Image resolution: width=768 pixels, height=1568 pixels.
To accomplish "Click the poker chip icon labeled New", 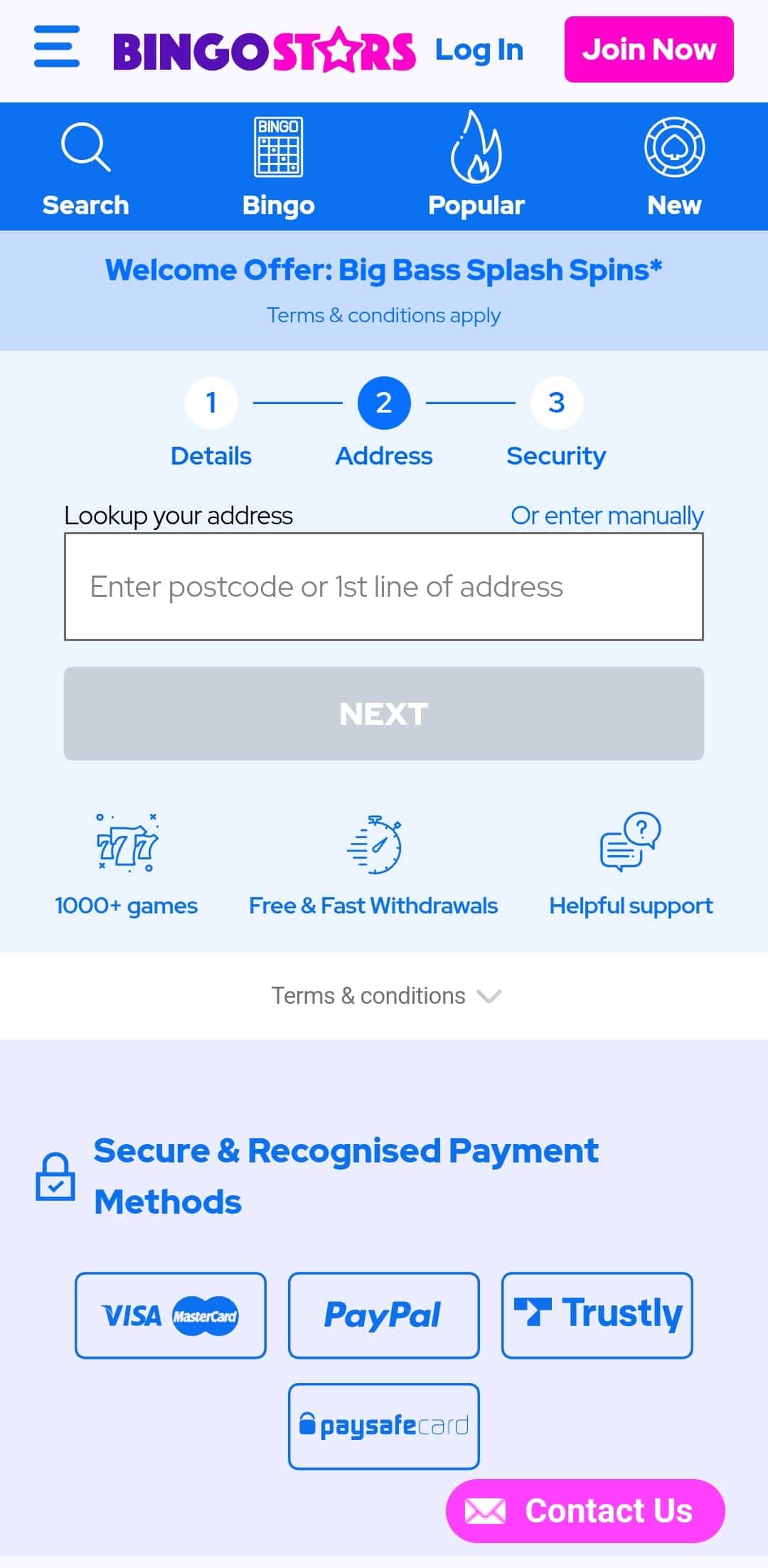I will point(674,147).
